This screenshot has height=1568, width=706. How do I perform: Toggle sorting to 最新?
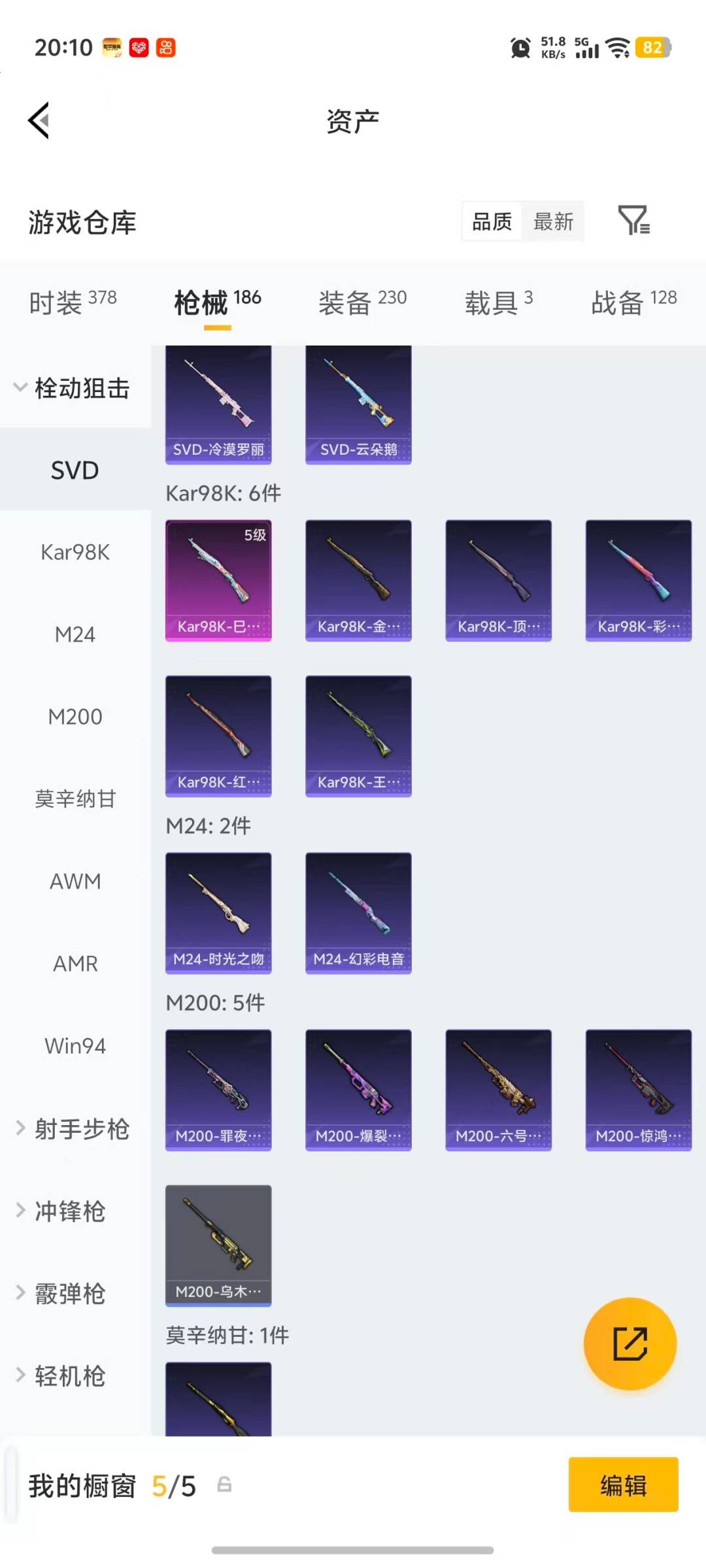pyautogui.click(x=553, y=221)
